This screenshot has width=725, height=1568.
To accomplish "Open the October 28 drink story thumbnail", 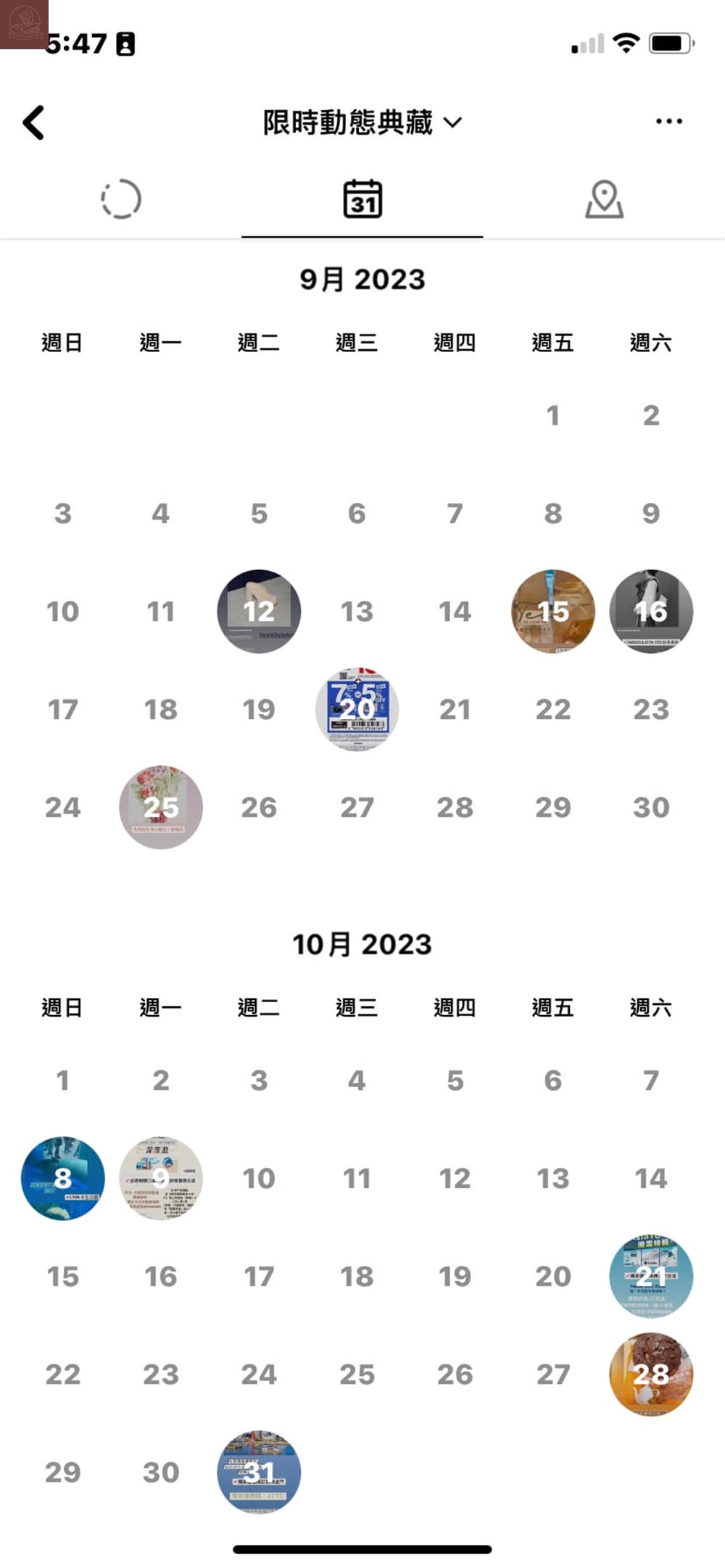I will click(x=650, y=1375).
